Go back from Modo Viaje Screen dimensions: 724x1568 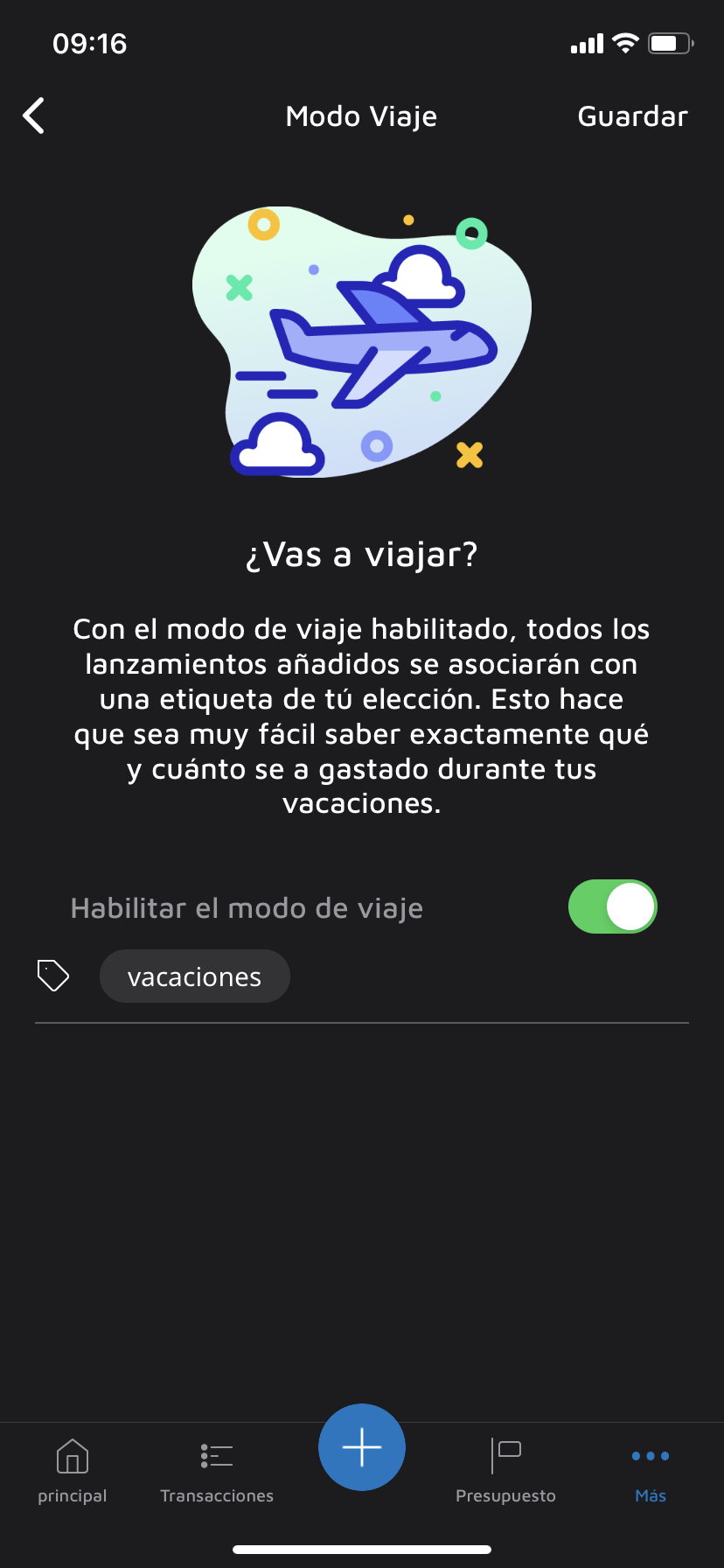[34, 115]
